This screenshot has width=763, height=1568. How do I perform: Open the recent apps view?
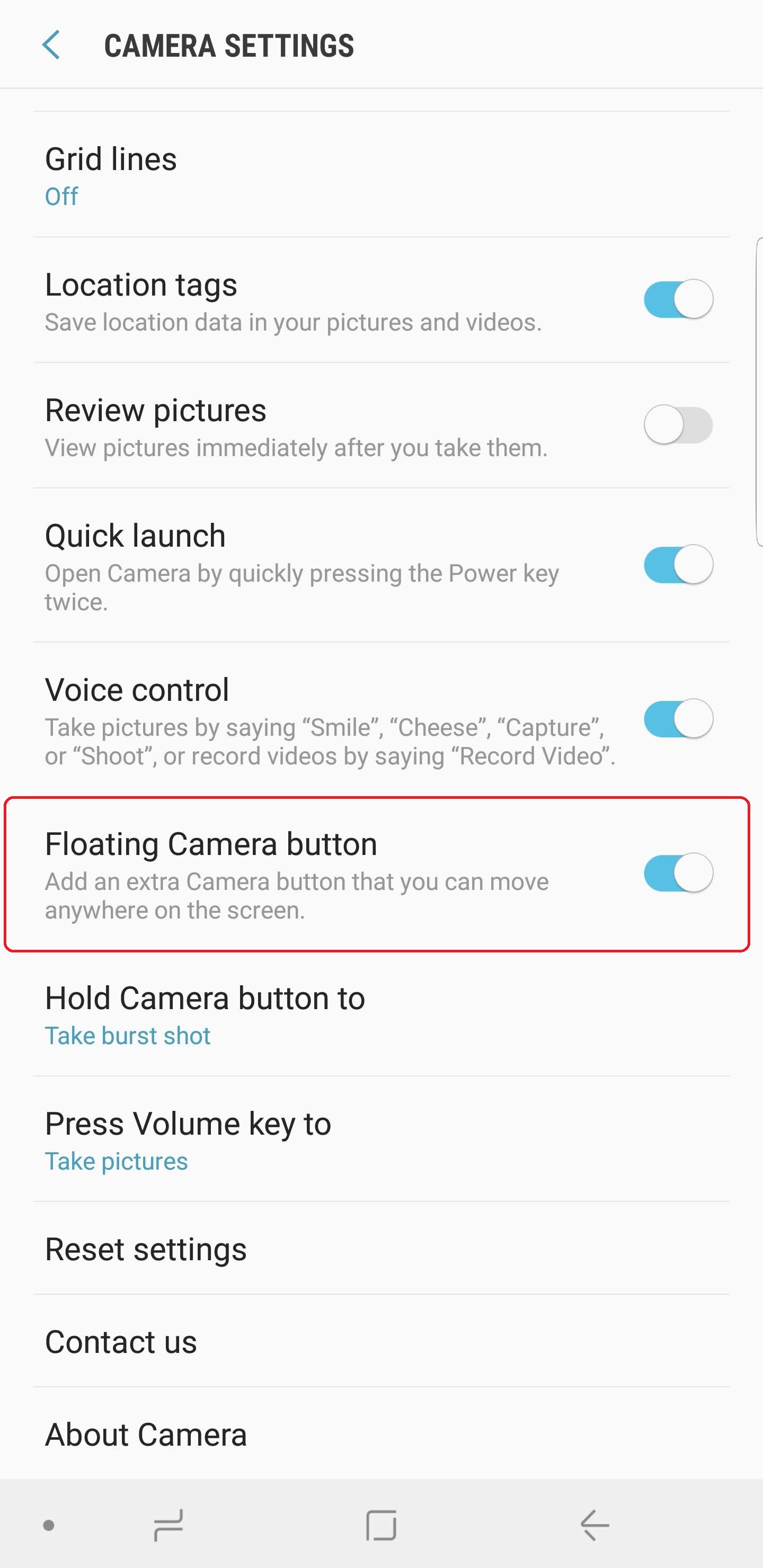click(x=168, y=1526)
